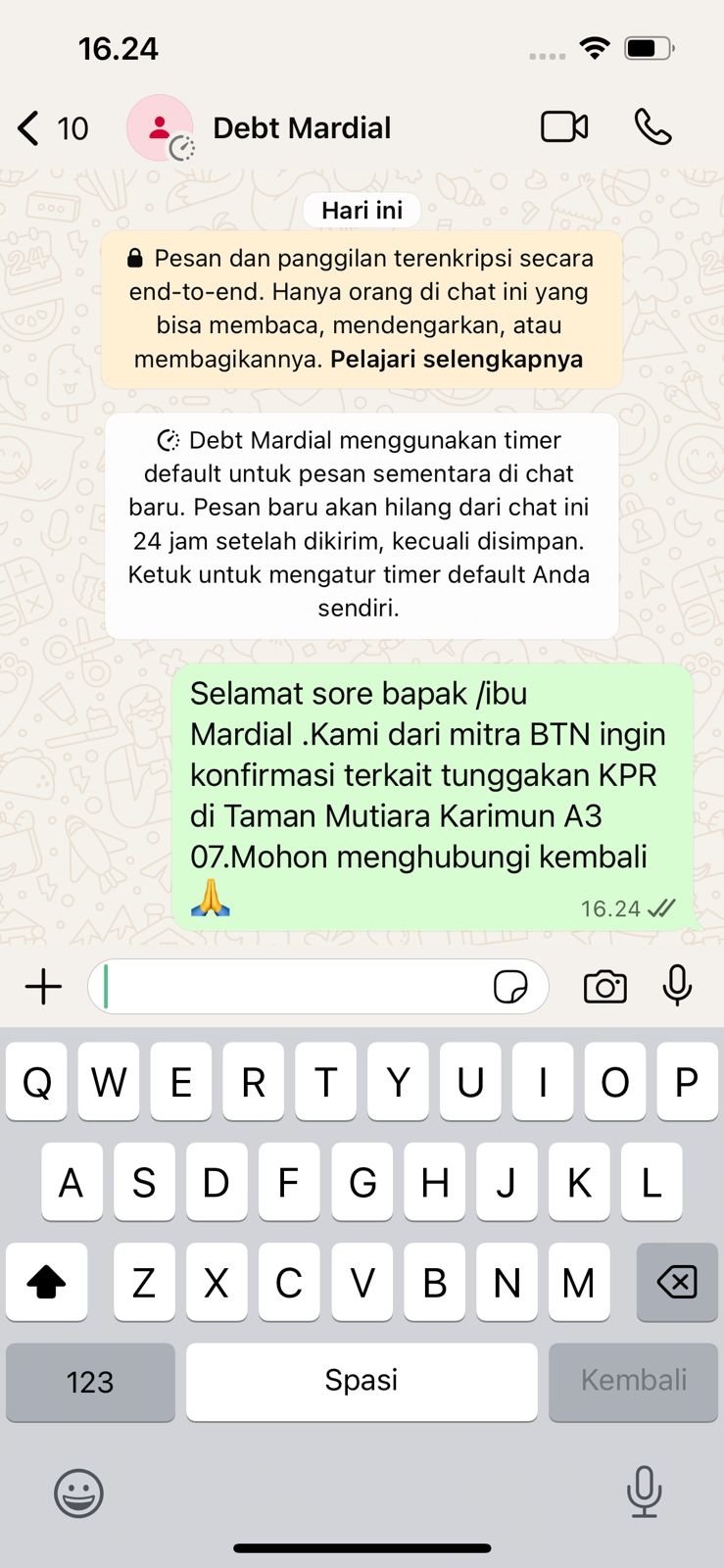Start keyboard dictation microphone
This screenshot has width=724, height=1568.
644,1492
